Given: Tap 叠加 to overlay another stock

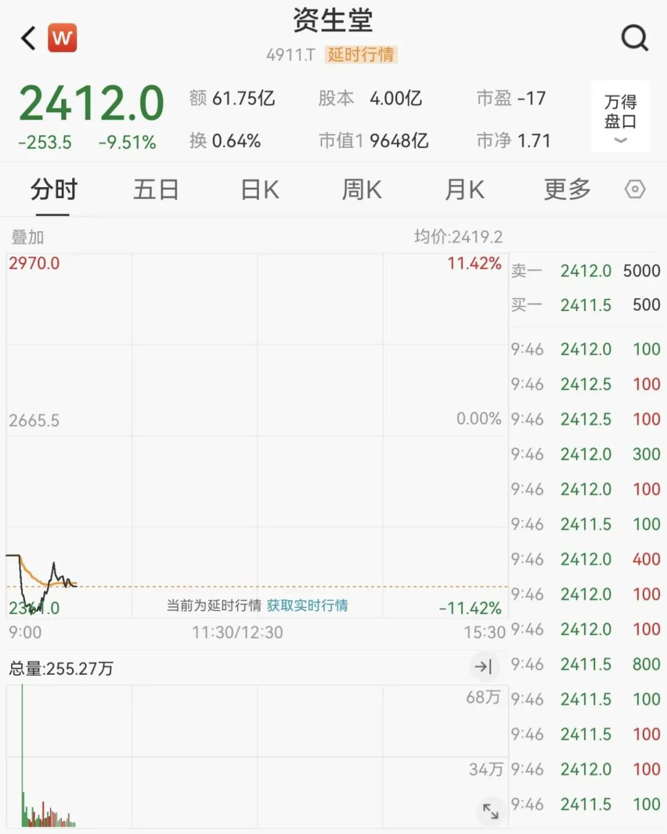Looking at the screenshot, I should click(27, 238).
